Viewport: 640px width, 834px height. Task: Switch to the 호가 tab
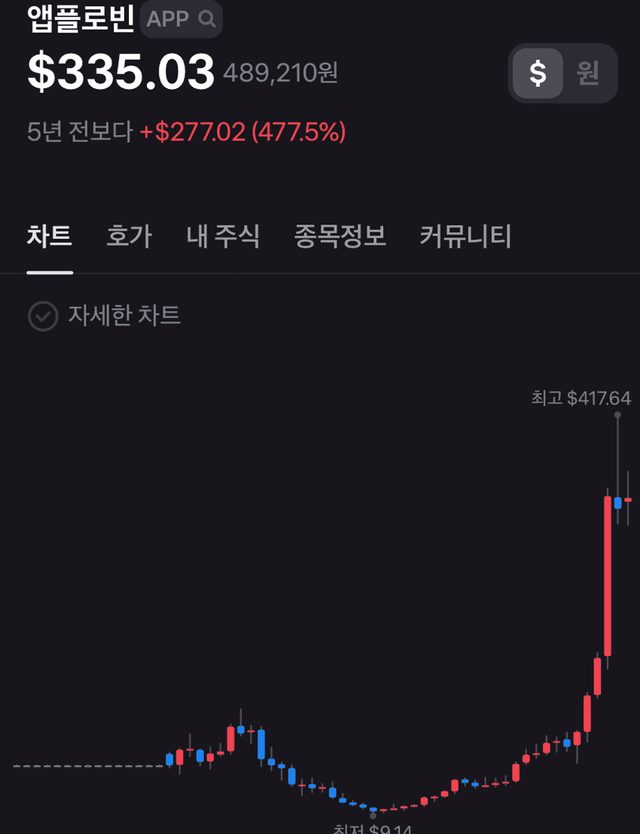(x=129, y=237)
